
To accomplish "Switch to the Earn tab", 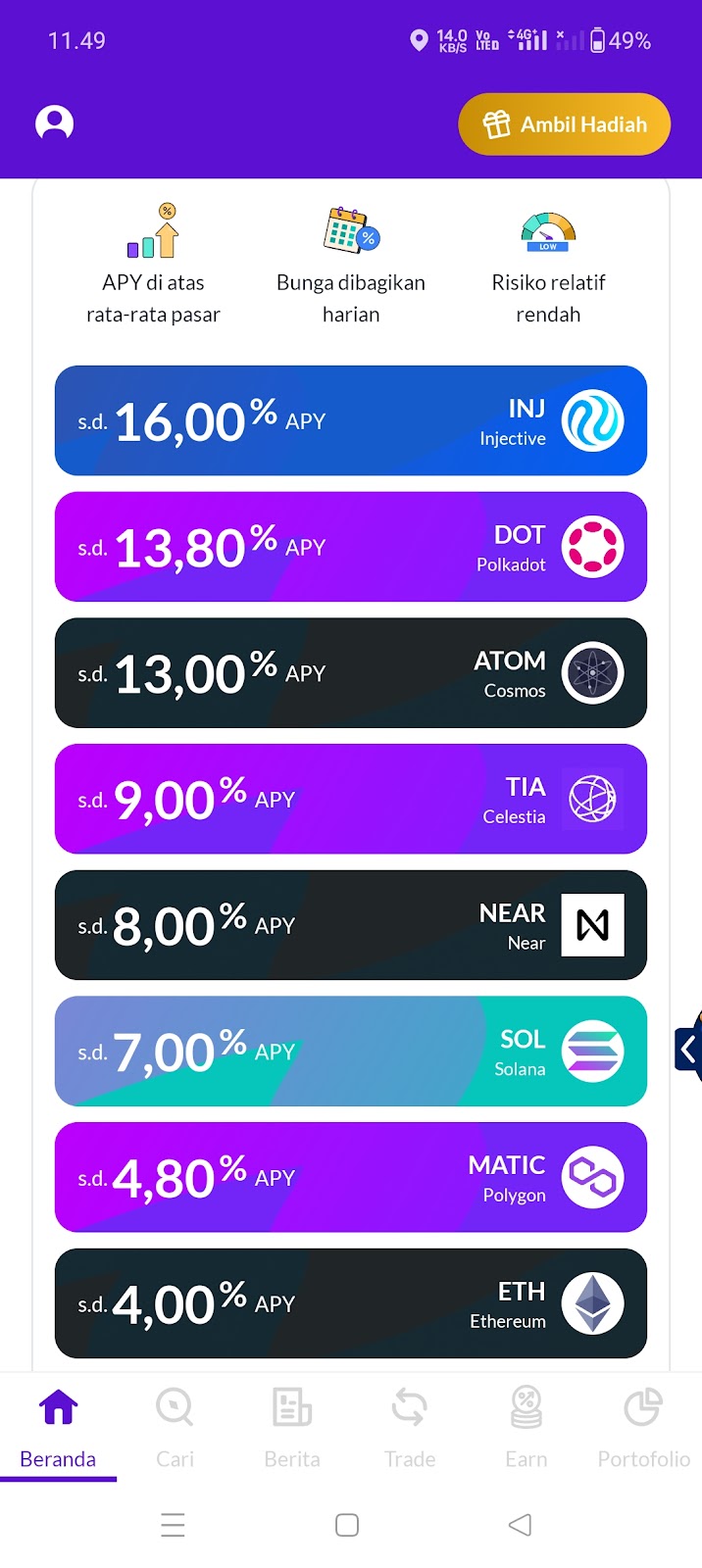I will [x=526, y=1428].
